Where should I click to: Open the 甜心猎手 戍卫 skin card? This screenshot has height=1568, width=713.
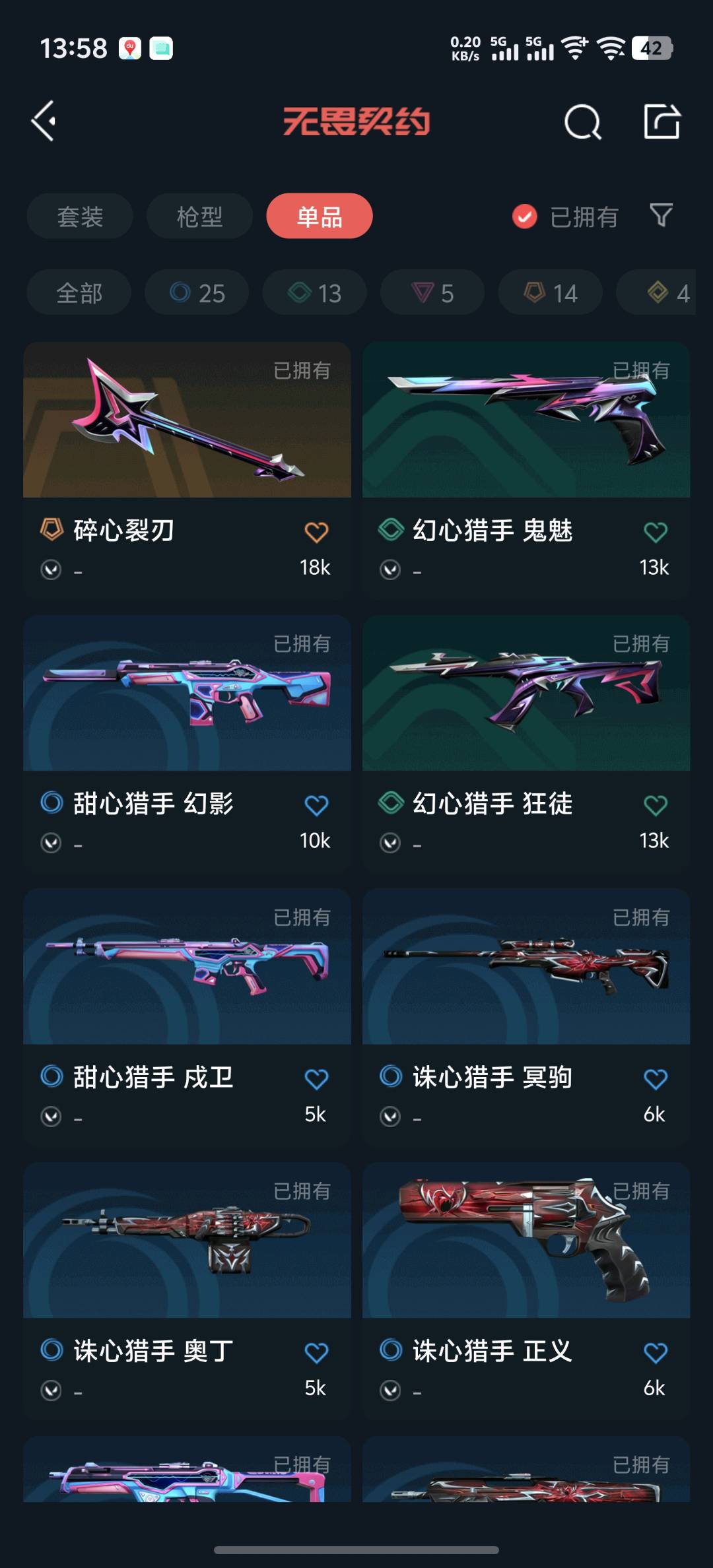click(x=187, y=1017)
